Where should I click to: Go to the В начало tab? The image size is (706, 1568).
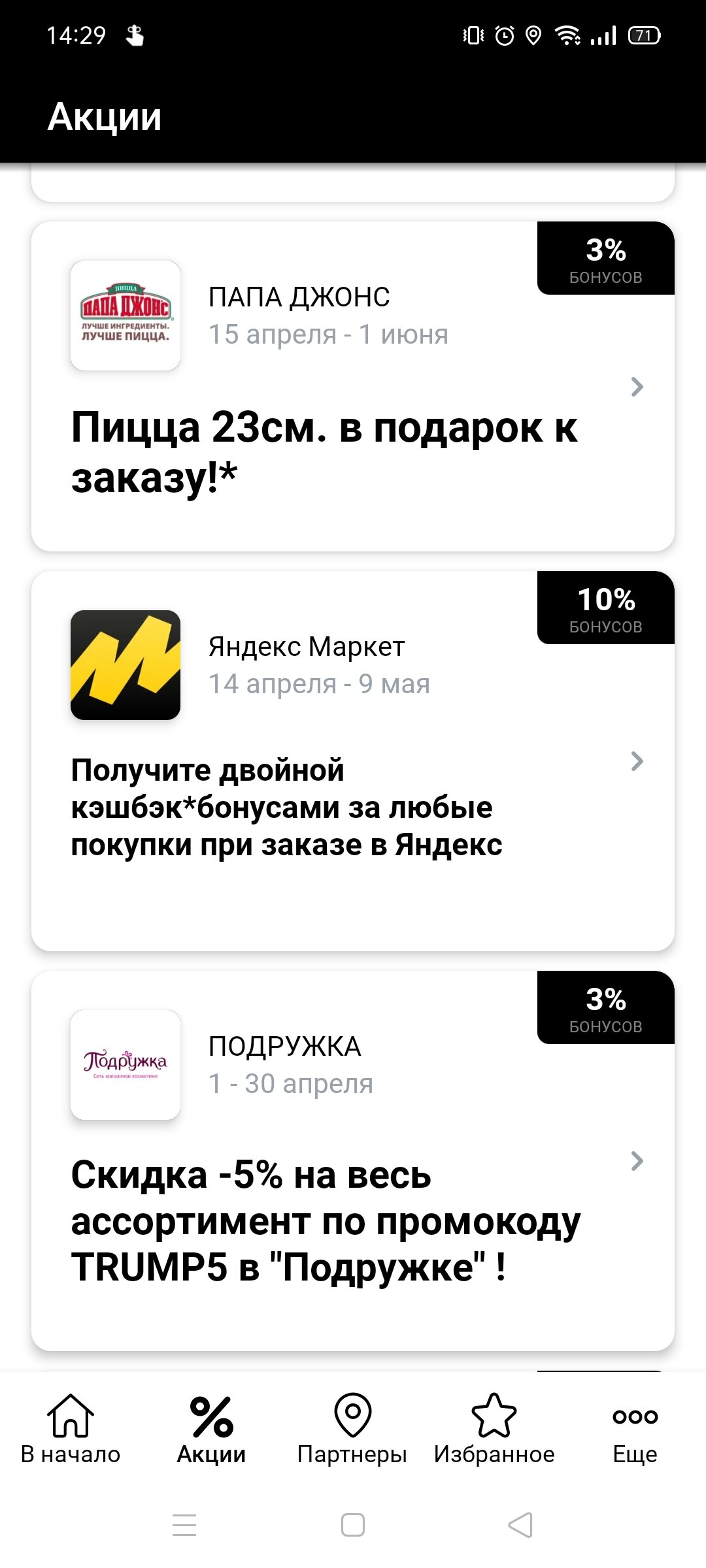point(71,1429)
